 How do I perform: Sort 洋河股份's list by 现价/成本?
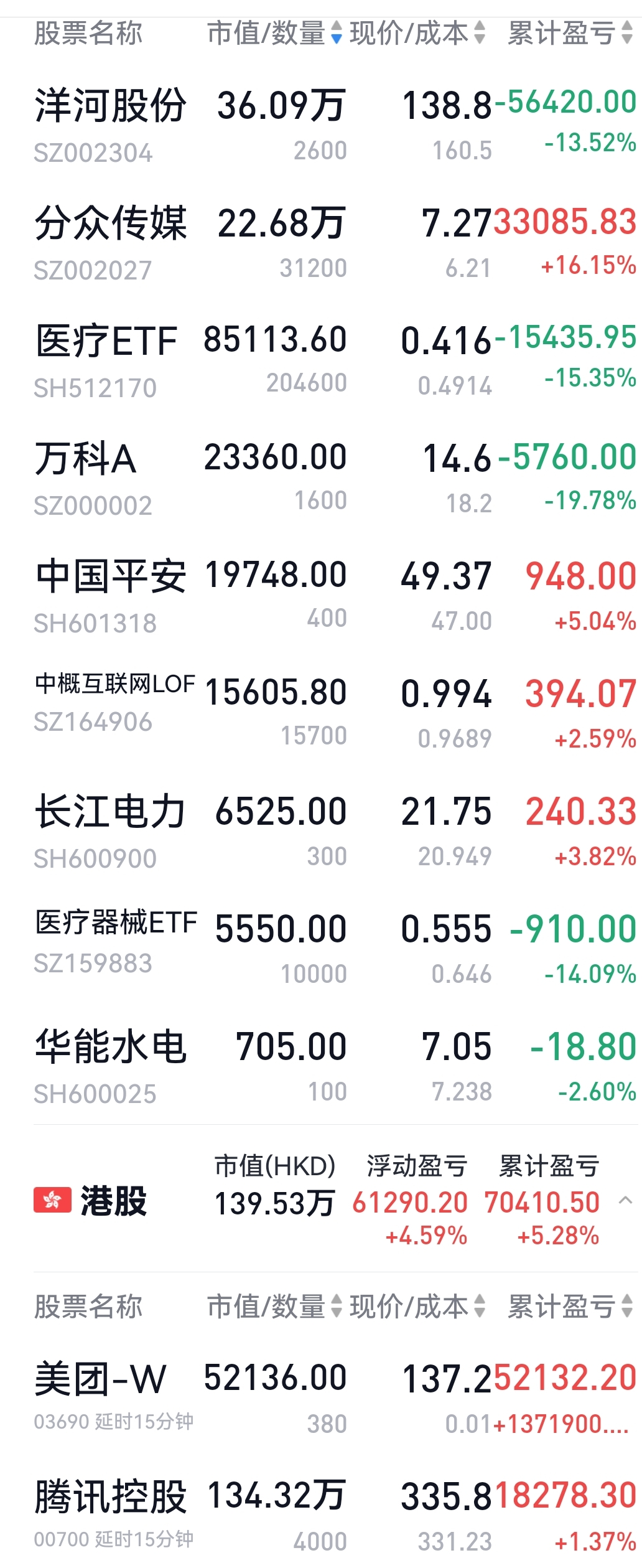click(417, 32)
